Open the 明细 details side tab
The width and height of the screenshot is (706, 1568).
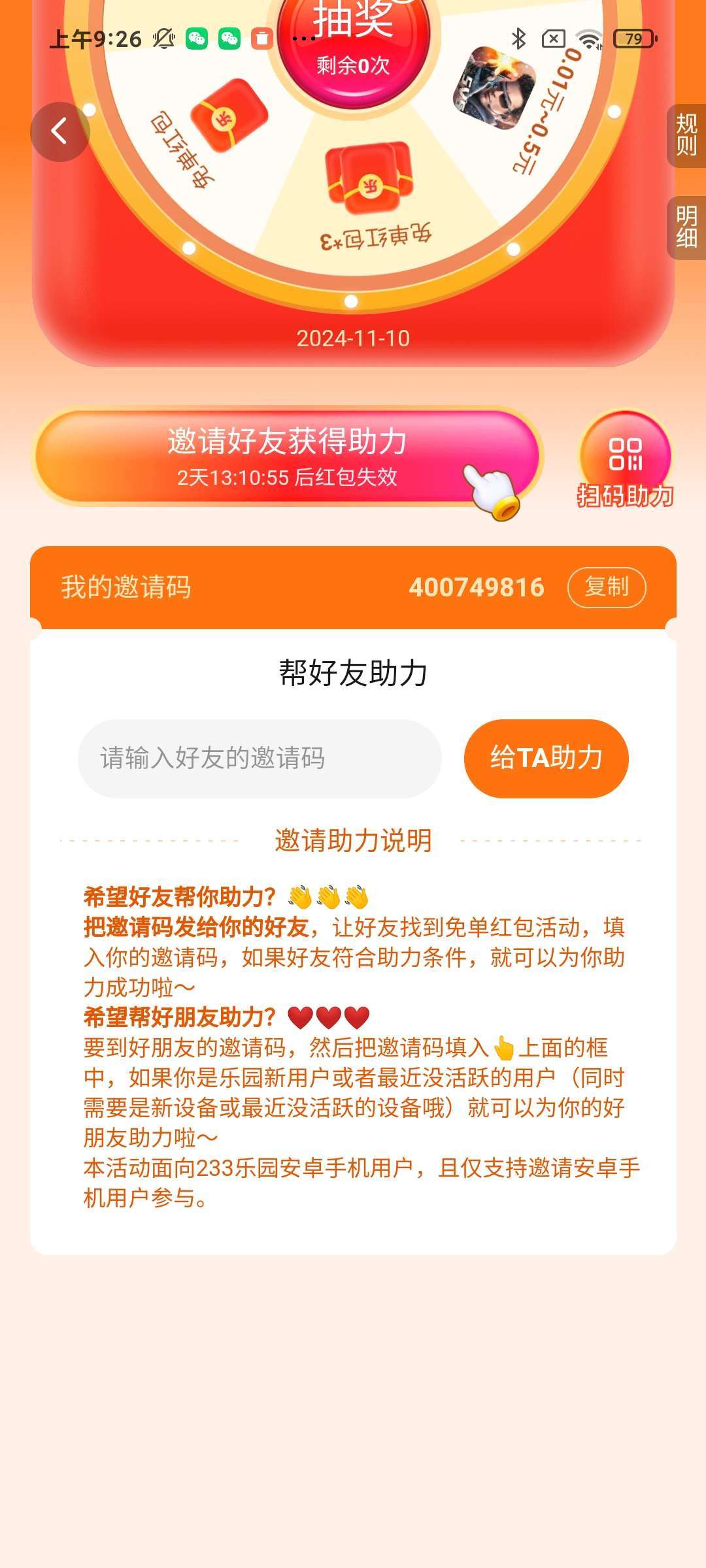[686, 227]
